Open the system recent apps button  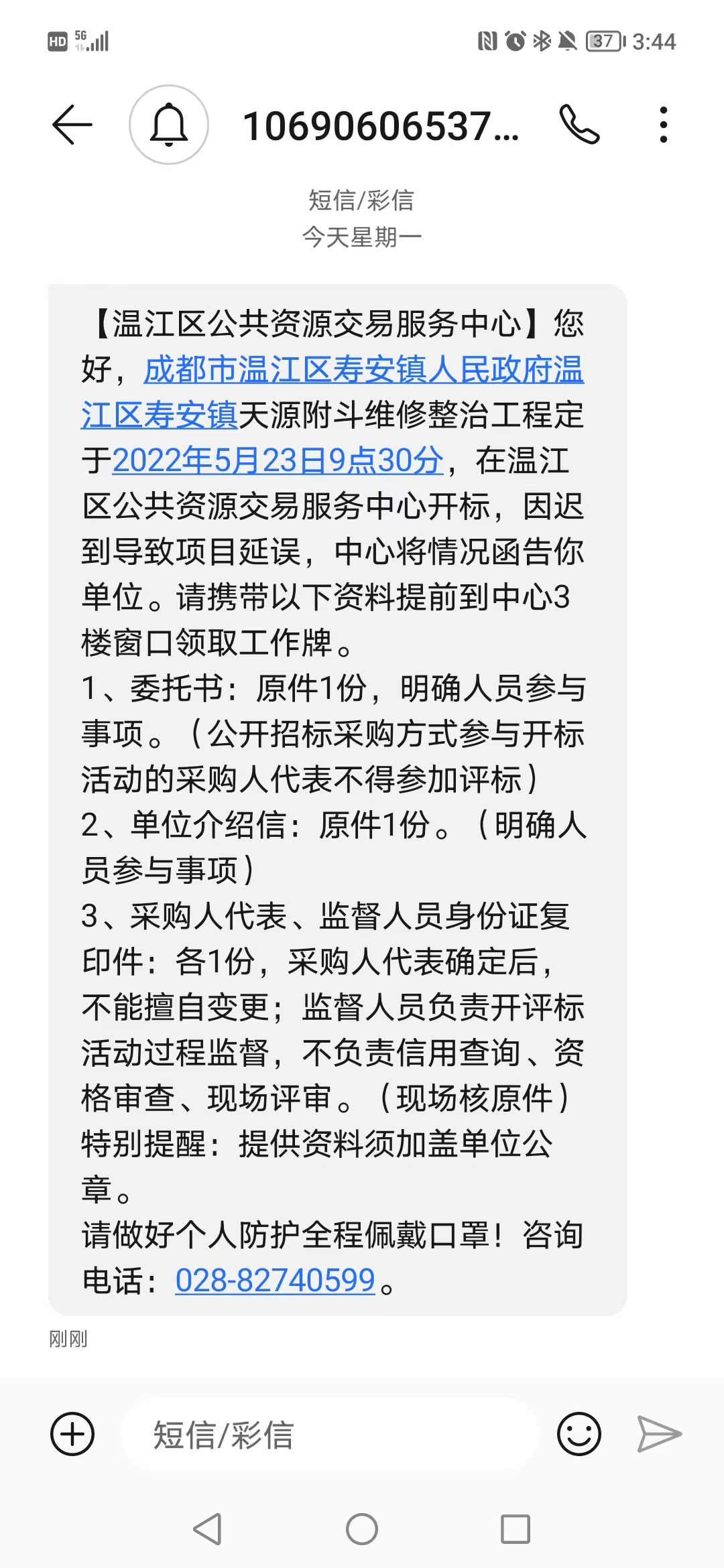click(516, 1530)
